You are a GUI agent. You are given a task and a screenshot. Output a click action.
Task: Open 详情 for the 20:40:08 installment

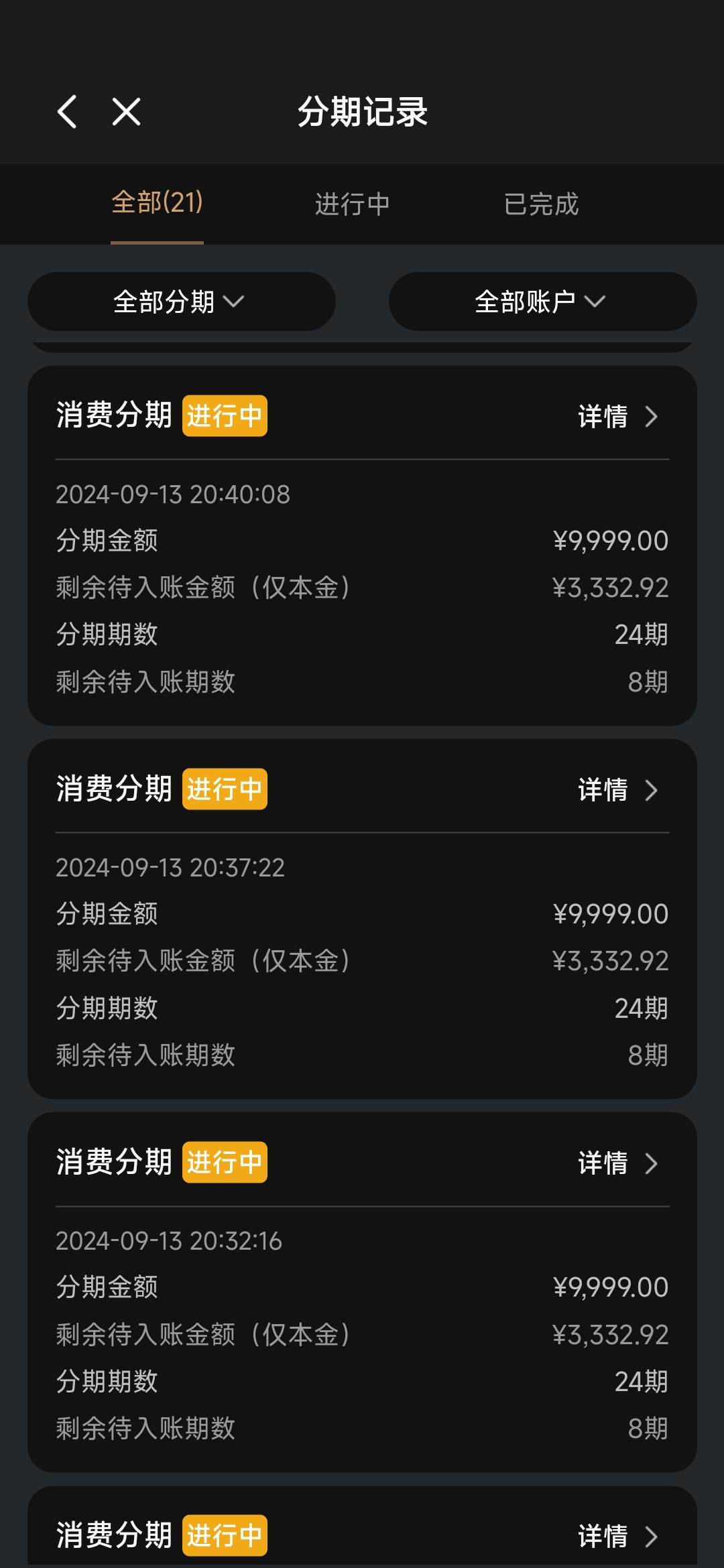[617, 416]
